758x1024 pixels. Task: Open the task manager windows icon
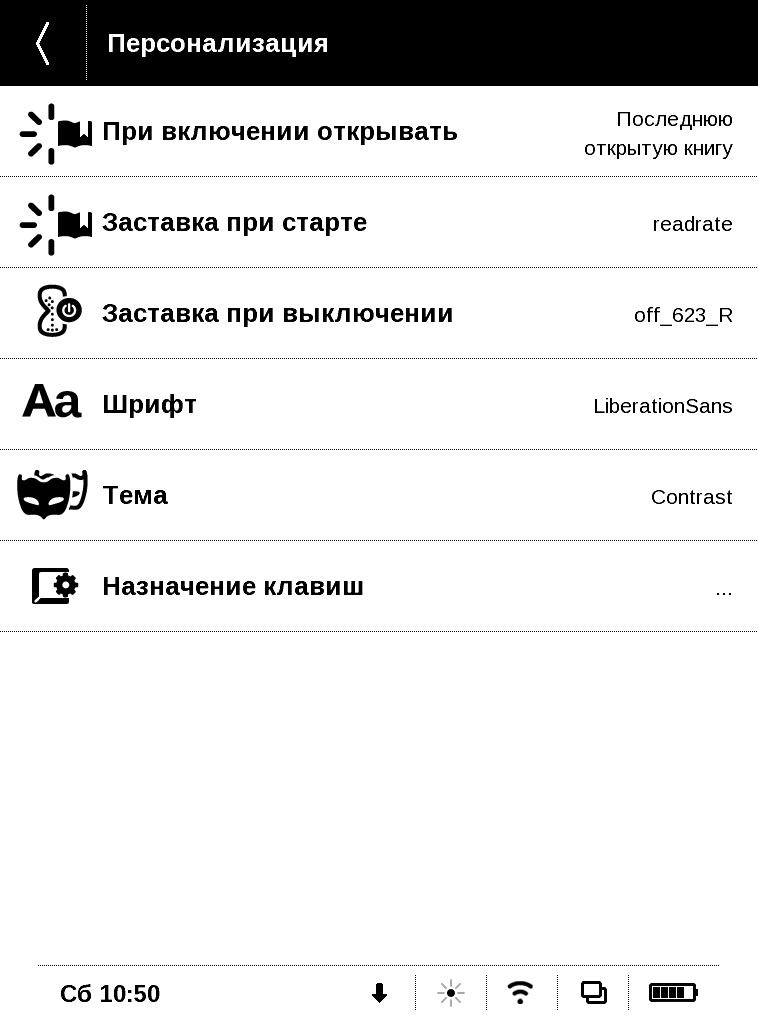click(594, 993)
